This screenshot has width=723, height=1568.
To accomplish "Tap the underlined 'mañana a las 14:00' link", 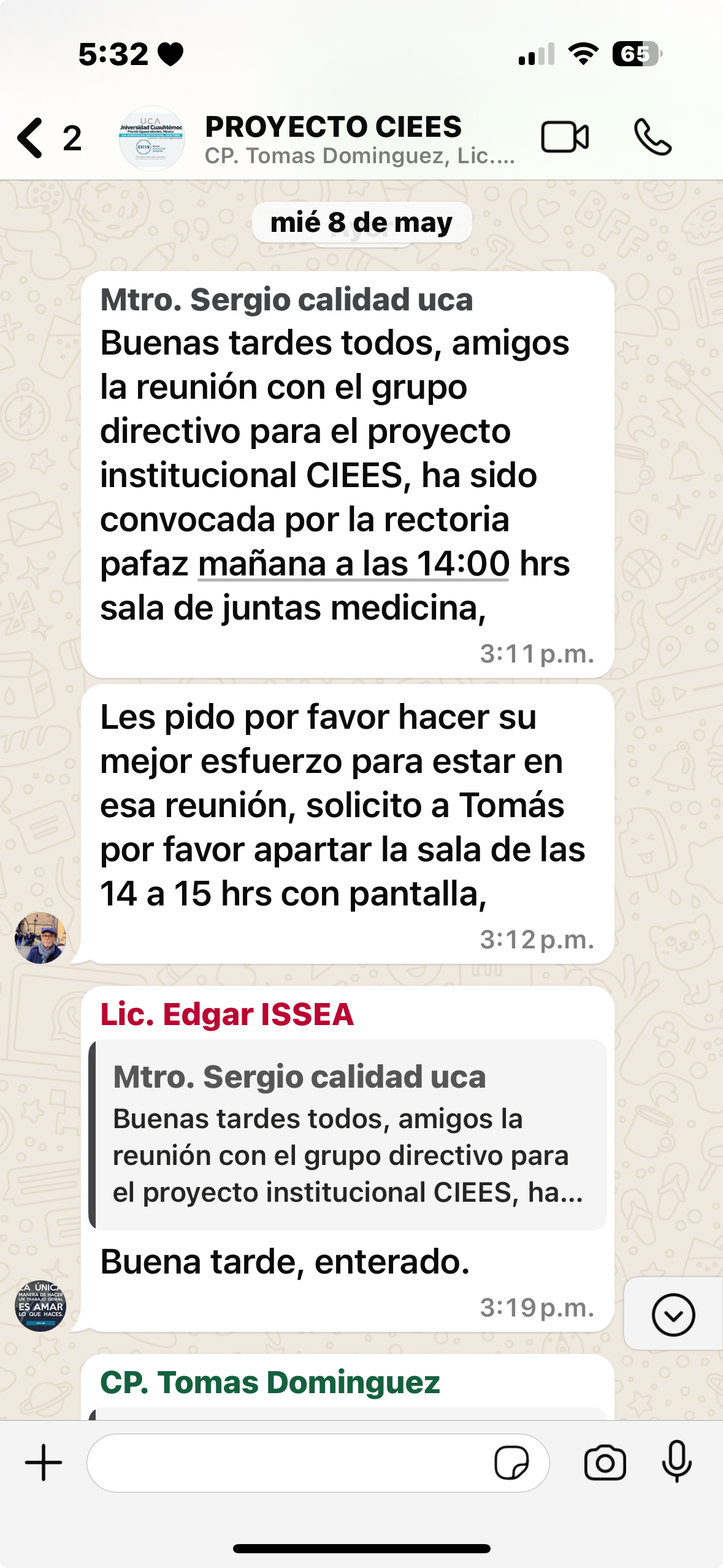I will 353,564.
